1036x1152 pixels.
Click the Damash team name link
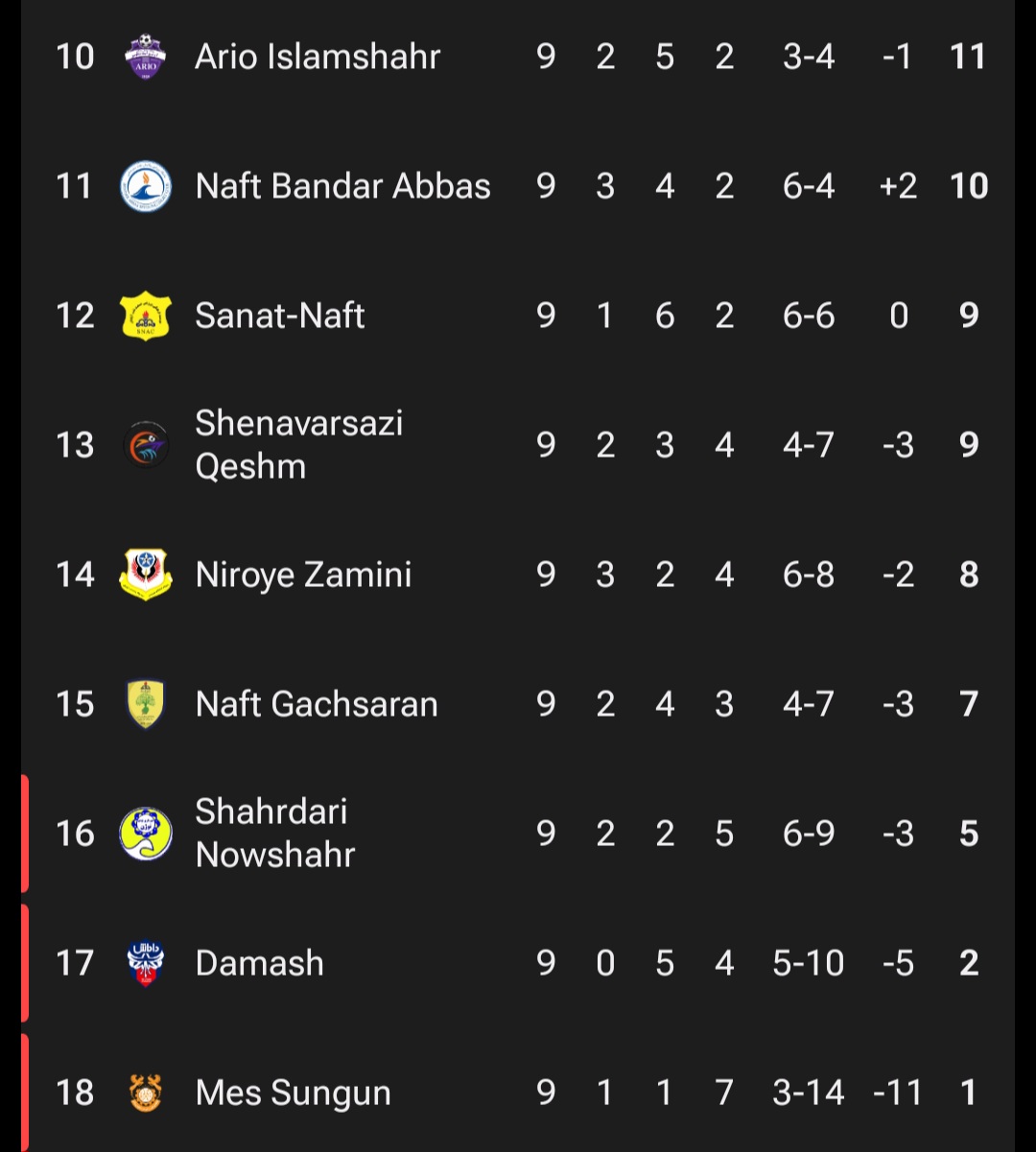(x=259, y=963)
